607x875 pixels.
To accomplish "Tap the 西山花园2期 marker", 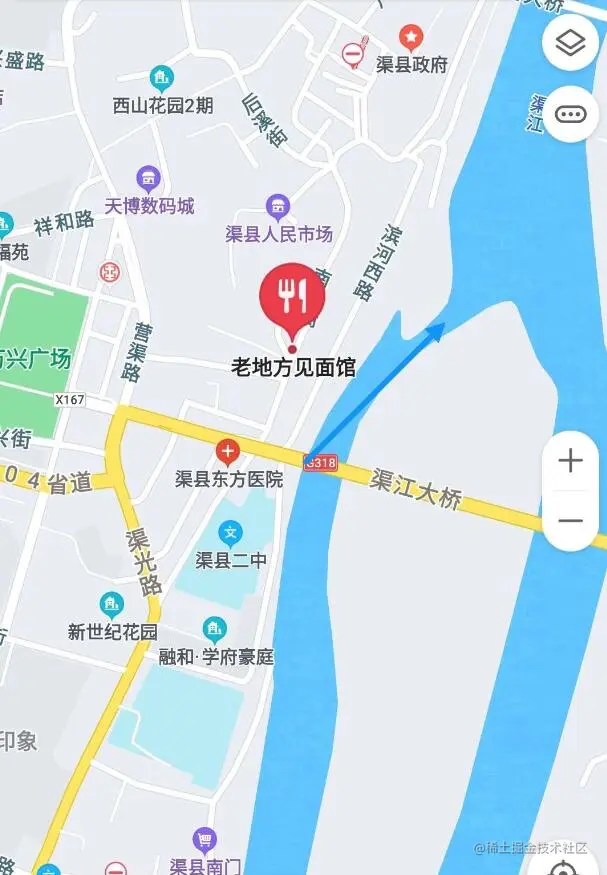I will tap(161, 78).
